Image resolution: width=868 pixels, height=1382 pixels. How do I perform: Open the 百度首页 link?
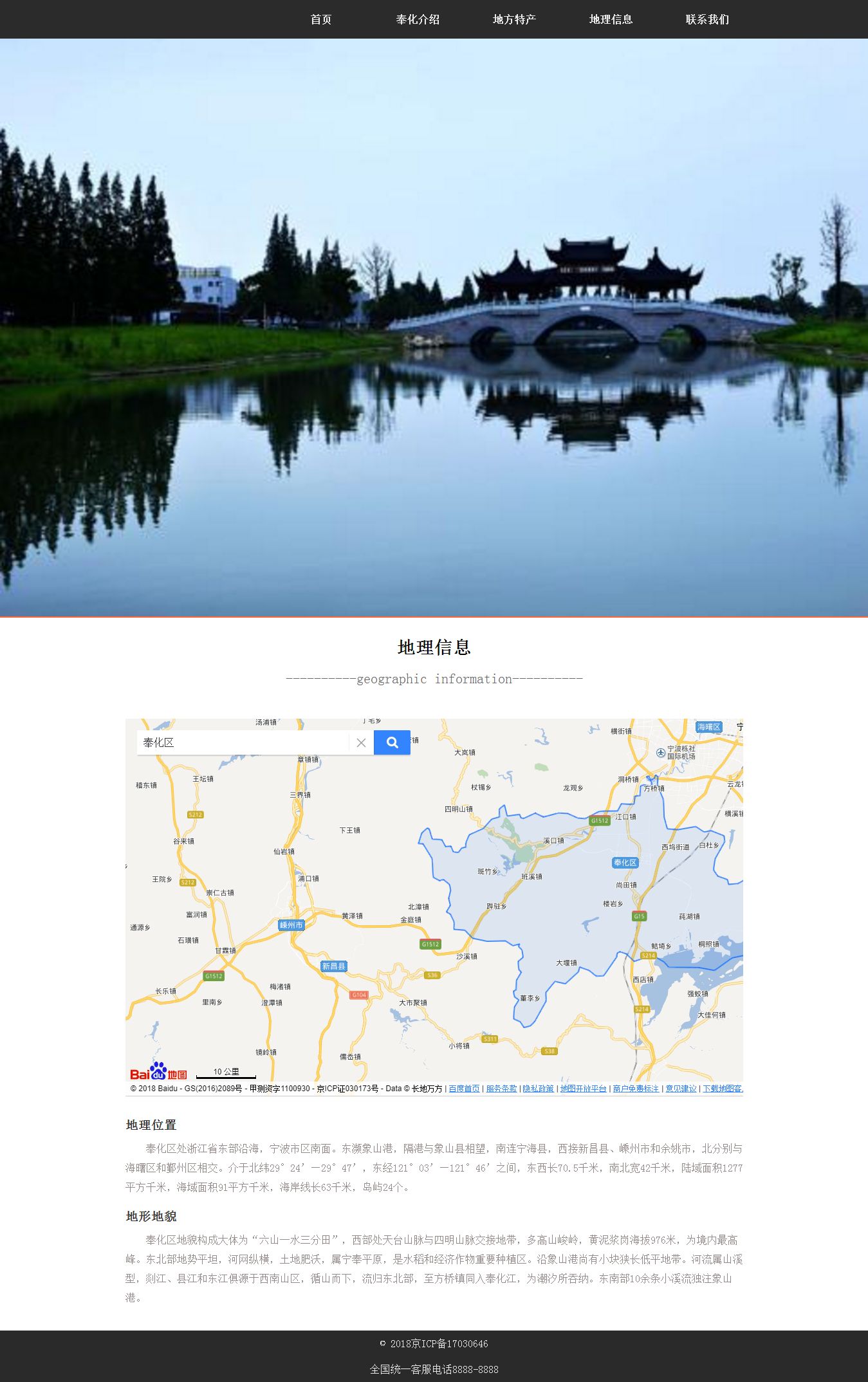(464, 1089)
